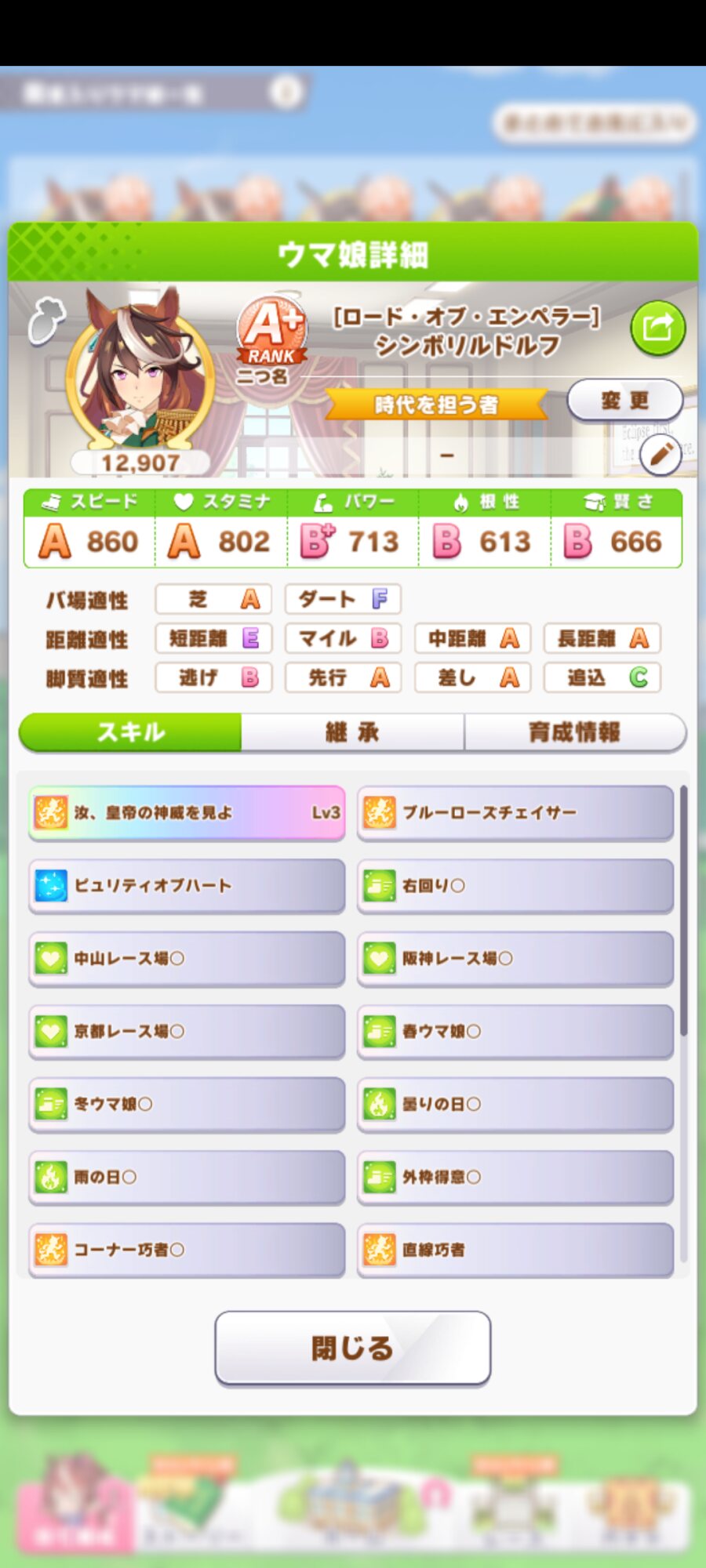The height and width of the screenshot is (1568, 706).
Task: Open the 雨の日○ skill
Action: (x=187, y=1178)
